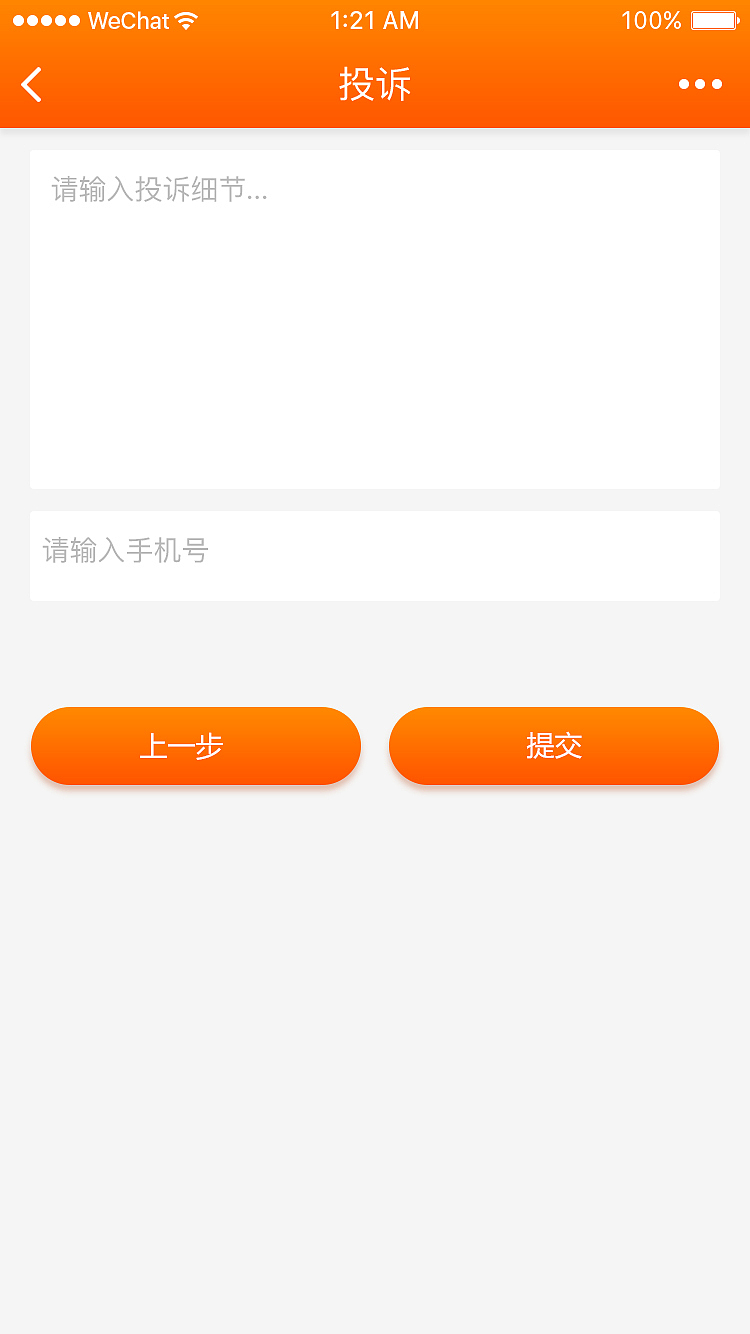This screenshot has height=1334, width=750.
Task: Click the gray background below the buttons
Action: click(x=375, y=1000)
